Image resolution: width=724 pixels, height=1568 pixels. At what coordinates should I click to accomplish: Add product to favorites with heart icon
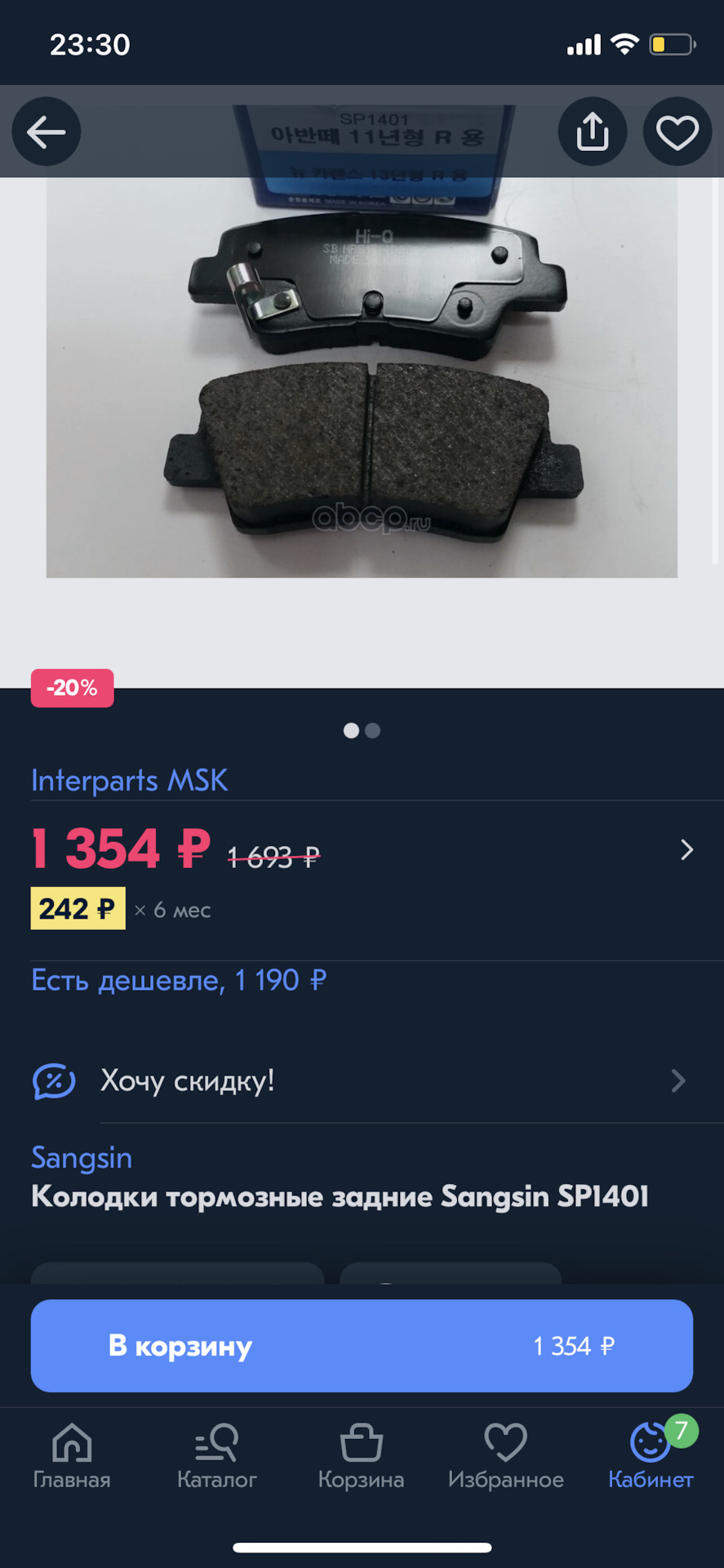(677, 131)
